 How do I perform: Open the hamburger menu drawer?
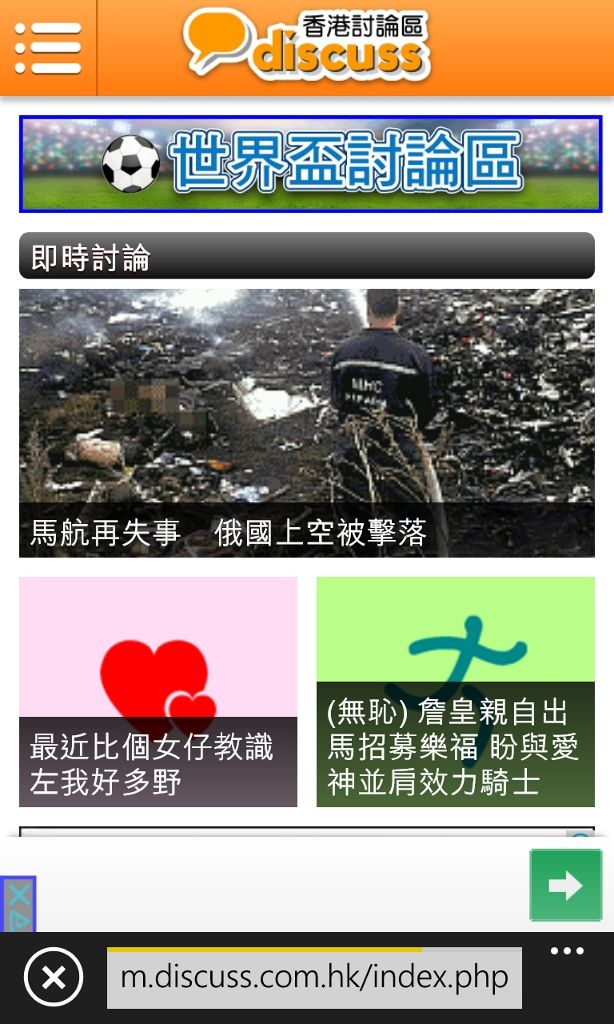[47, 47]
